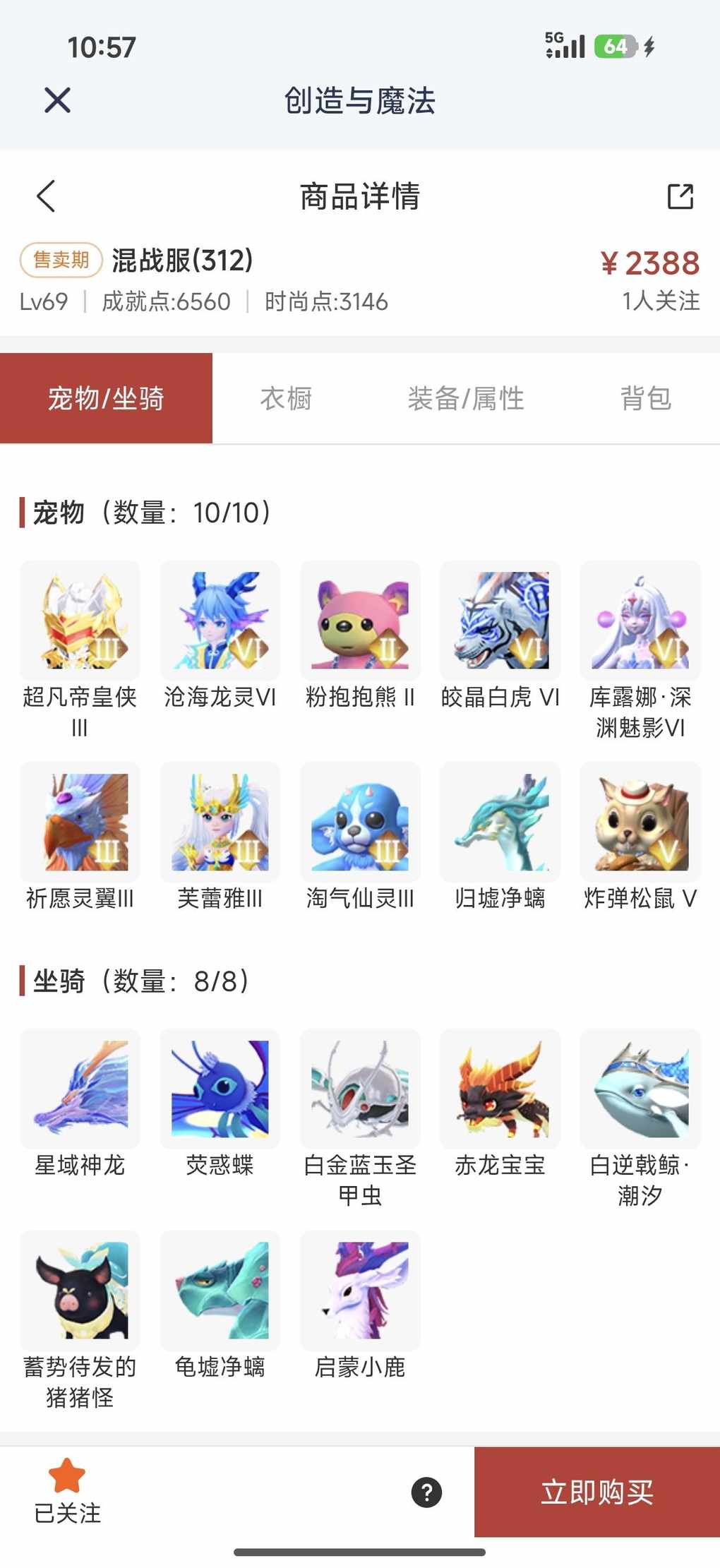Tap the 白金蓝玉圣甲虫 mount tile
This screenshot has width=720, height=1568.
pyautogui.click(x=360, y=1089)
